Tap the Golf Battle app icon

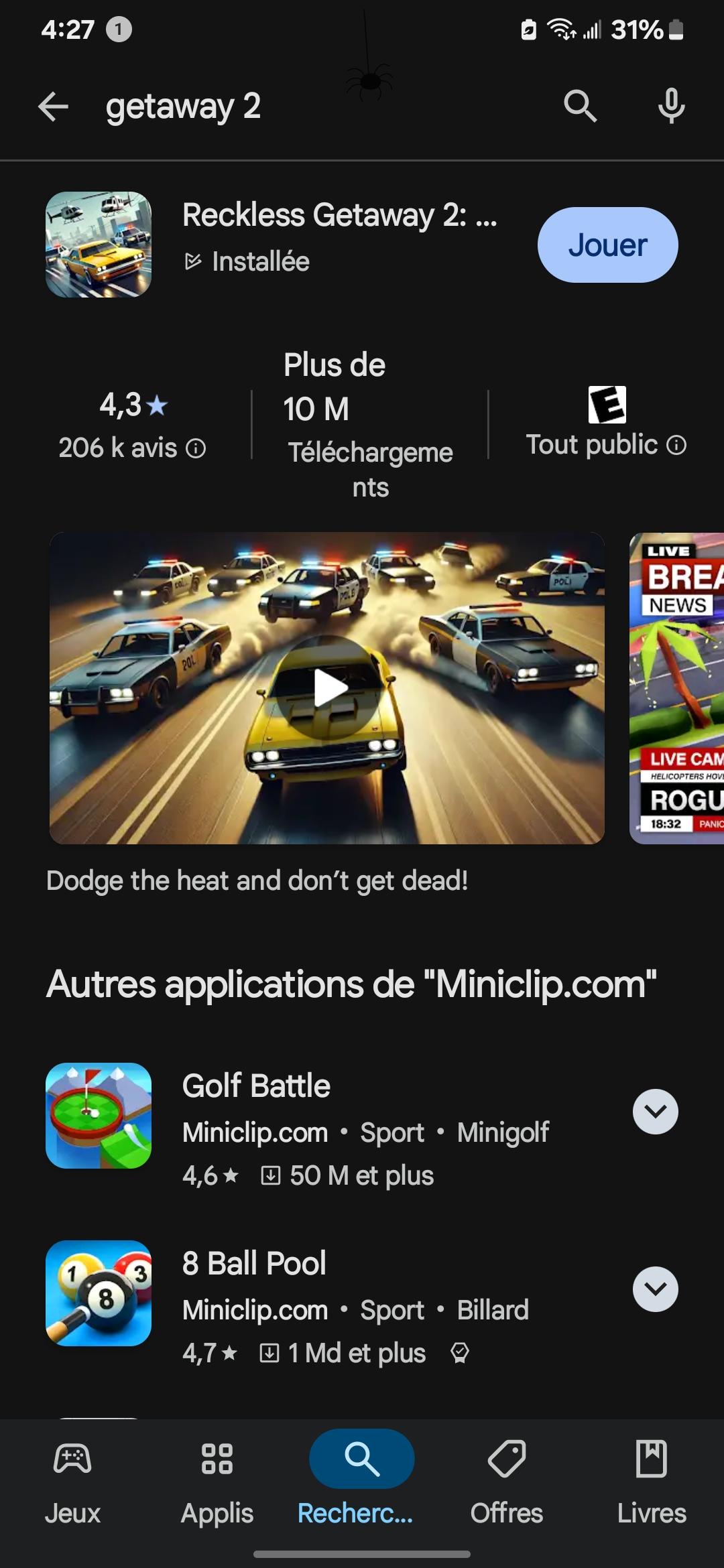(98, 1116)
